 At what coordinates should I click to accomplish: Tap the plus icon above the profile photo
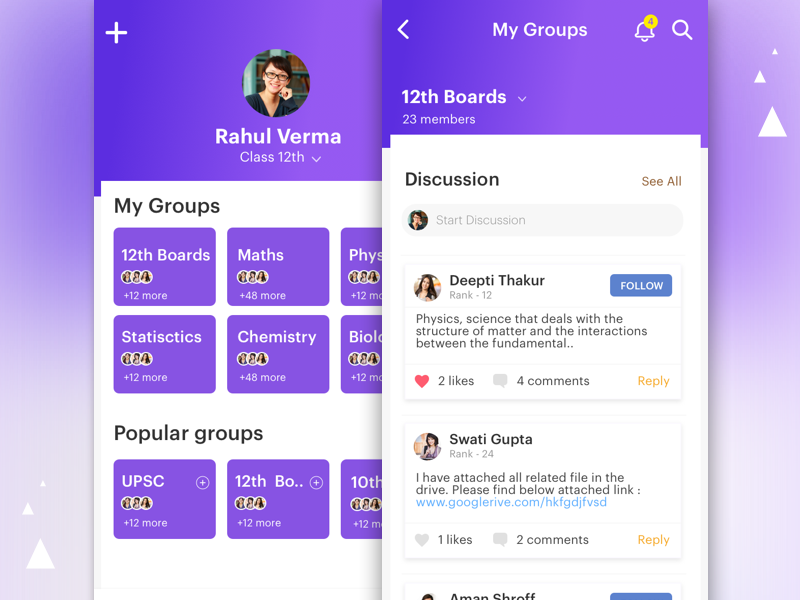117,33
